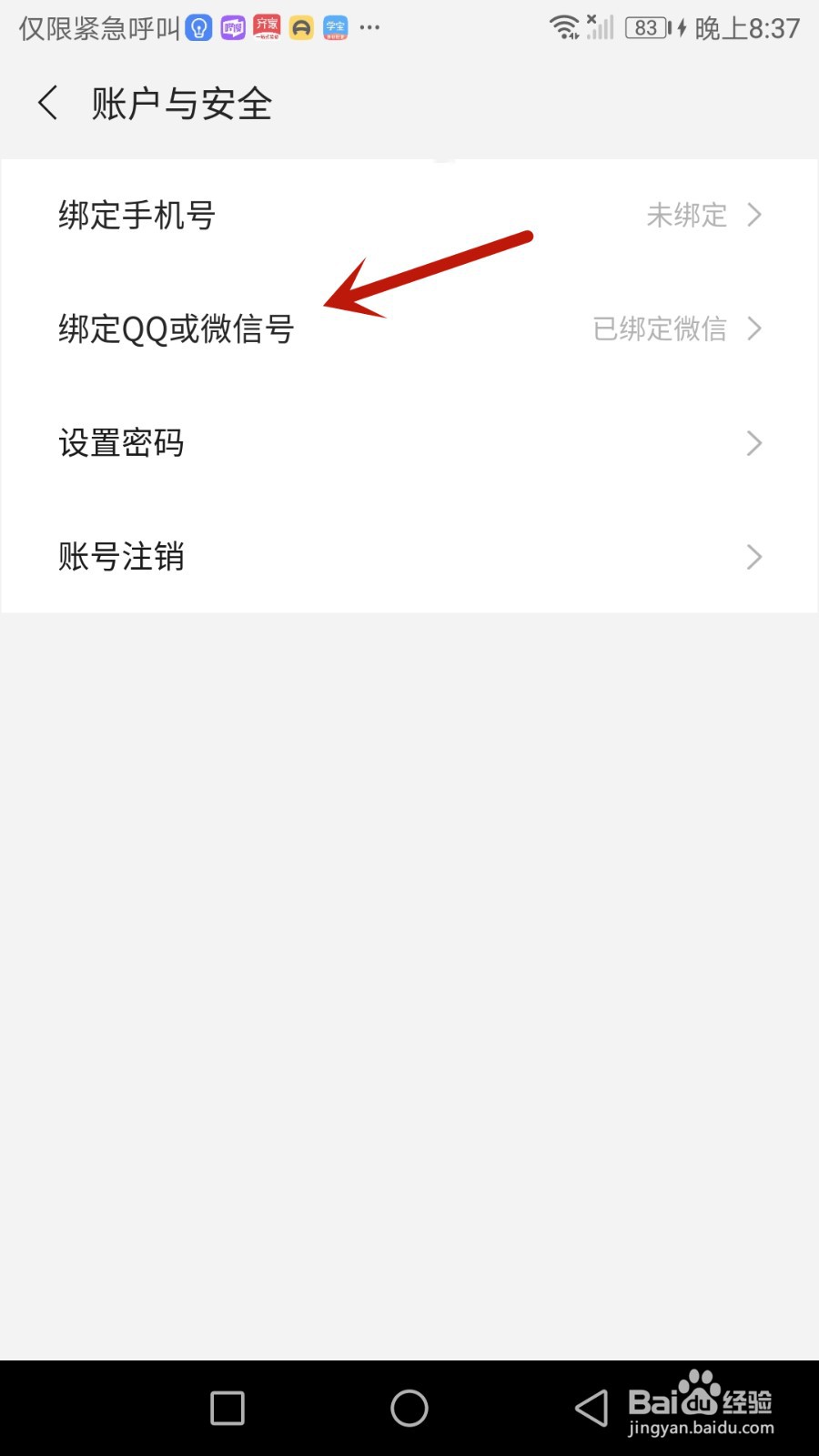Image resolution: width=819 pixels, height=1456 pixels.
Task: Open the lightbulb notification icon in status bar
Action: click(x=198, y=27)
